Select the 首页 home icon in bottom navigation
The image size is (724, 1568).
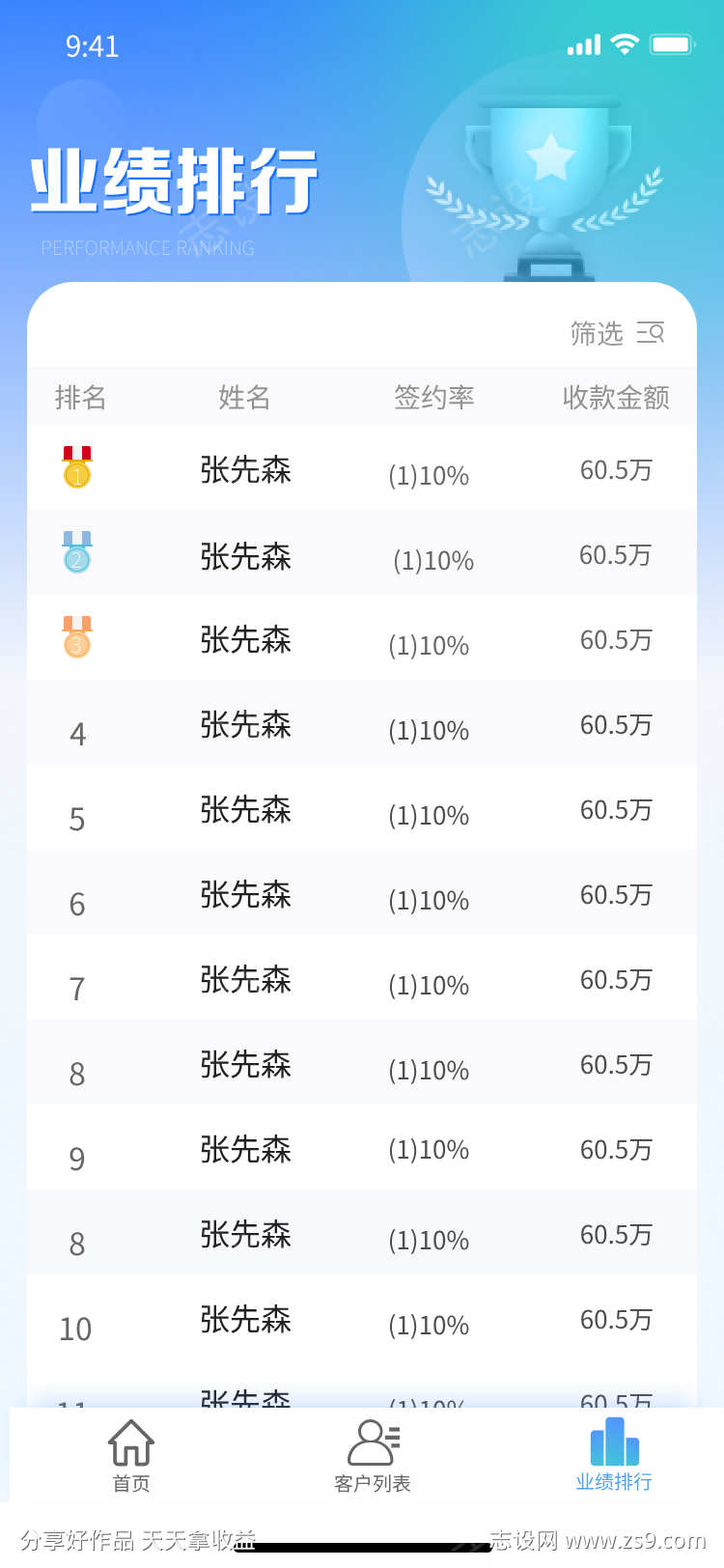[130, 1442]
